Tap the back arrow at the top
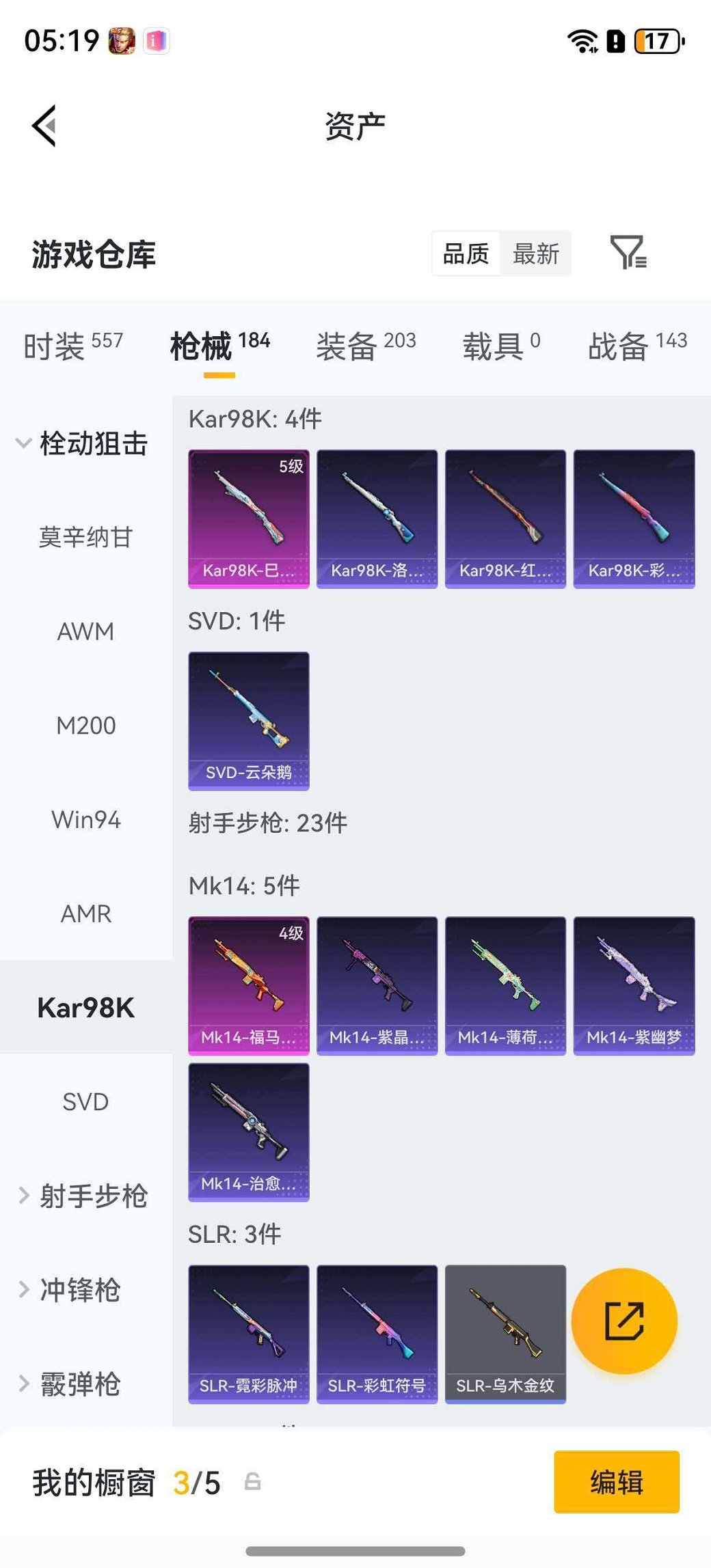The image size is (711, 1568). coord(44,126)
